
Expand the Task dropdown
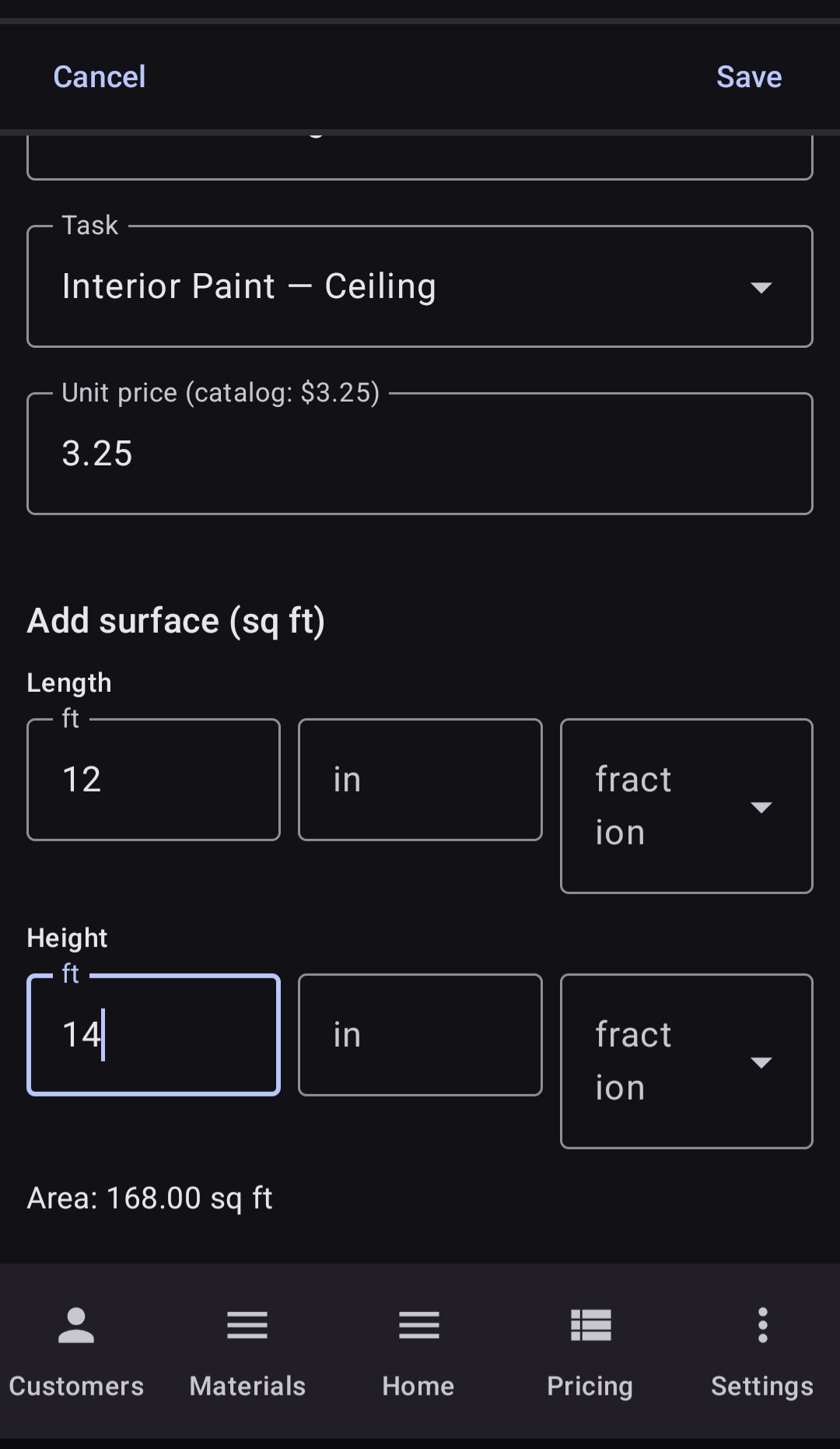761,286
